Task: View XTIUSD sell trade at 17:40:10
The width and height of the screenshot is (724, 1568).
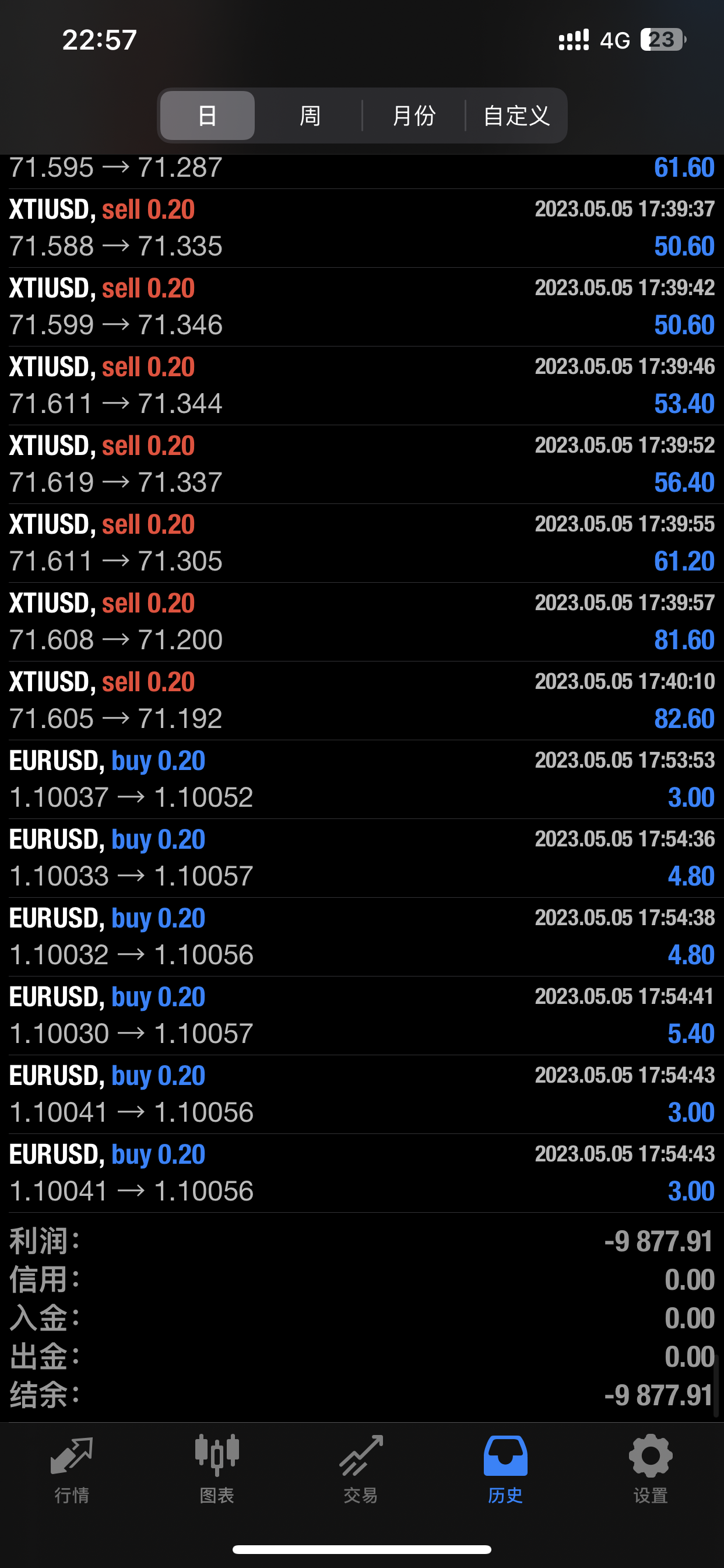Action: [x=361, y=701]
